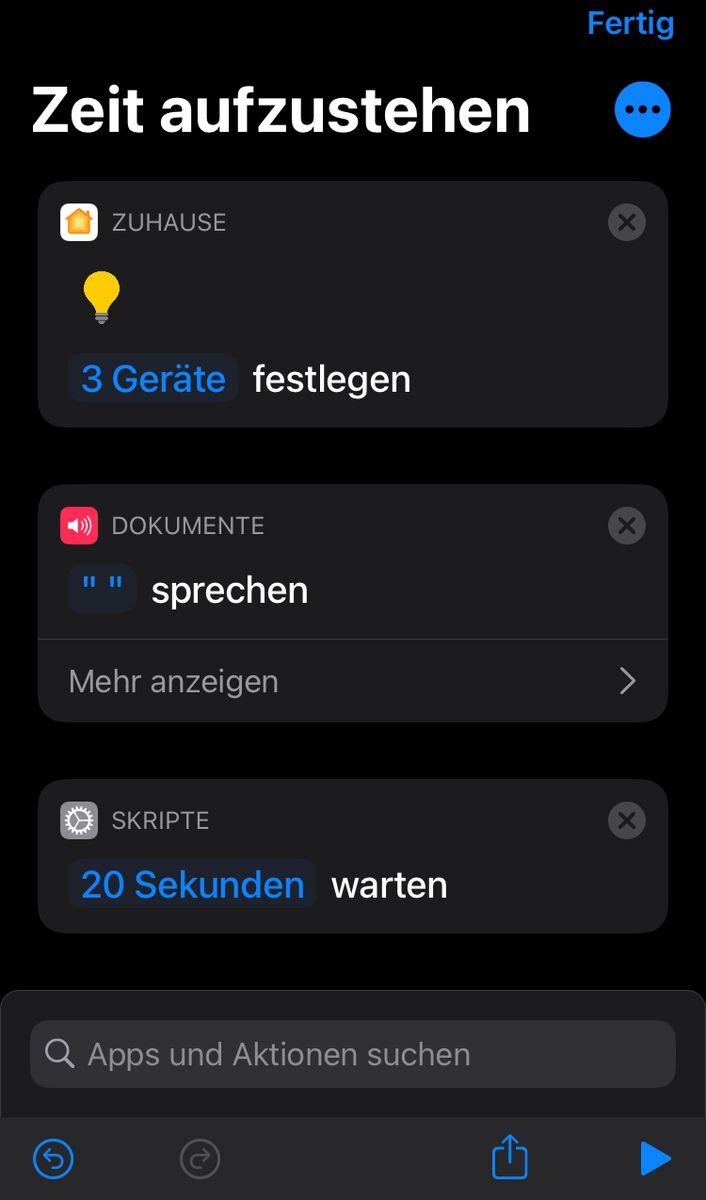Remove the Zuhause action
Screen dimensions: 706x1200
626,222
